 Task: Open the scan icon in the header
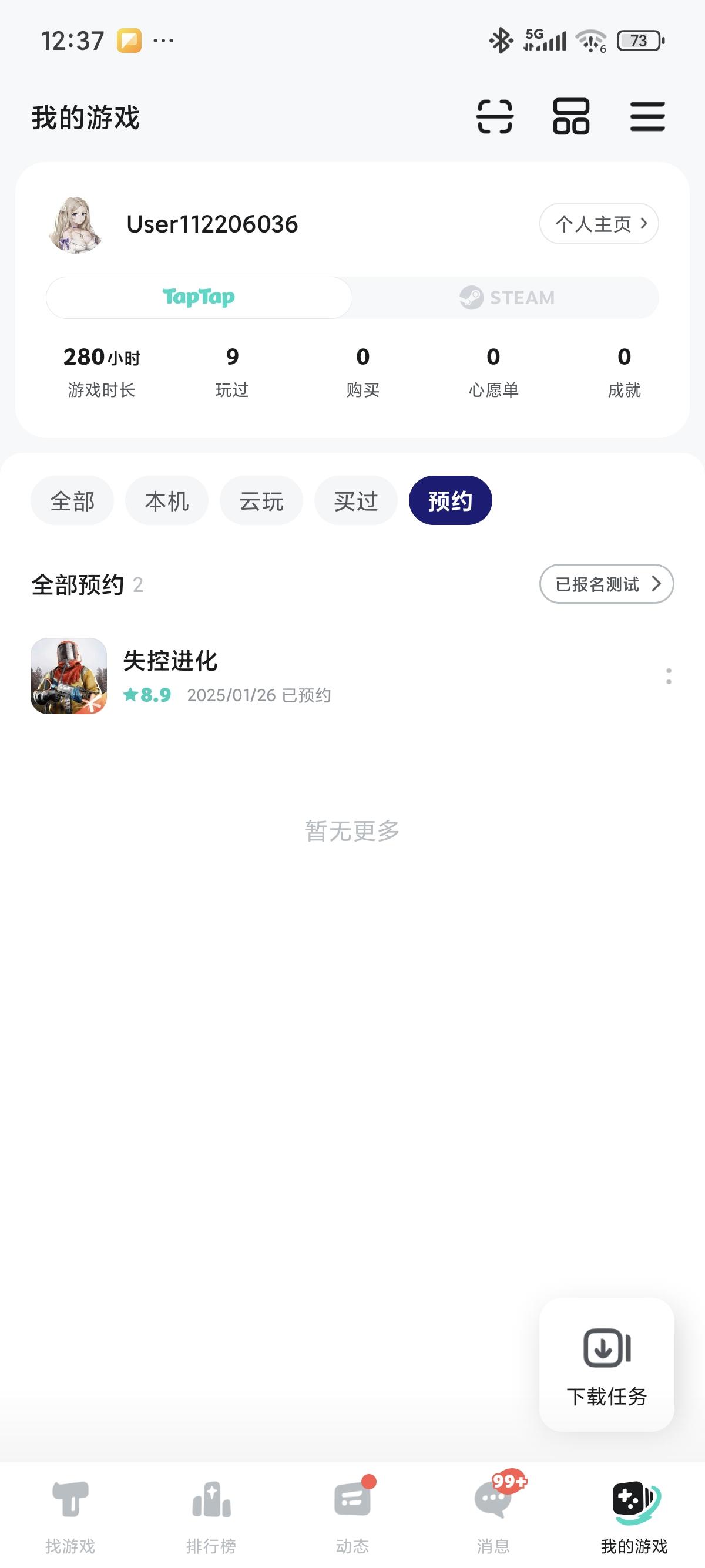(x=494, y=116)
